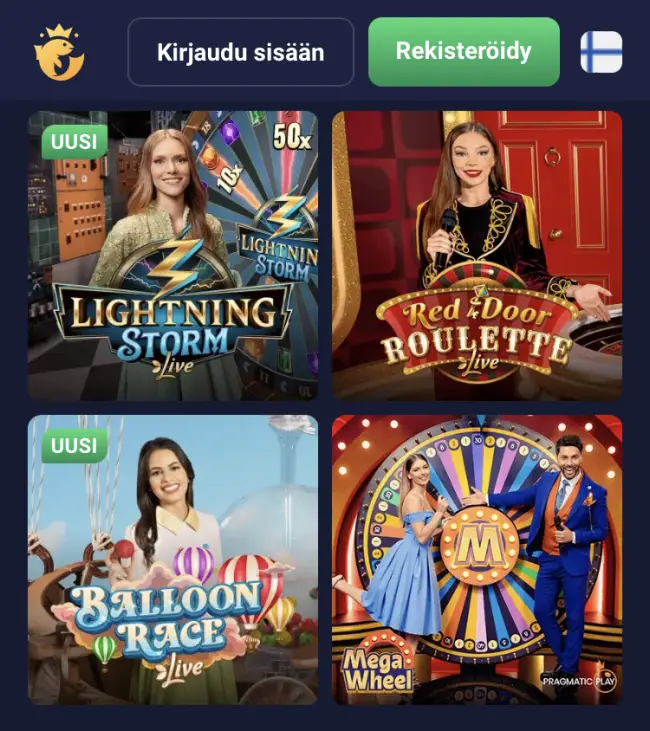The width and height of the screenshot is (650, 731).
Task: Tap the green Rekisteröidy button
Action: click(x=463, y=51)
